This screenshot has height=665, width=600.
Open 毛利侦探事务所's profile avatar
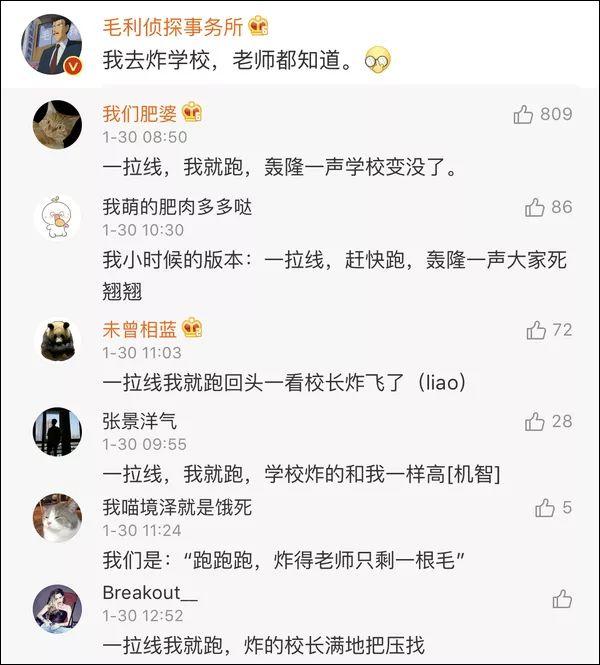click(x=53, y=45)
